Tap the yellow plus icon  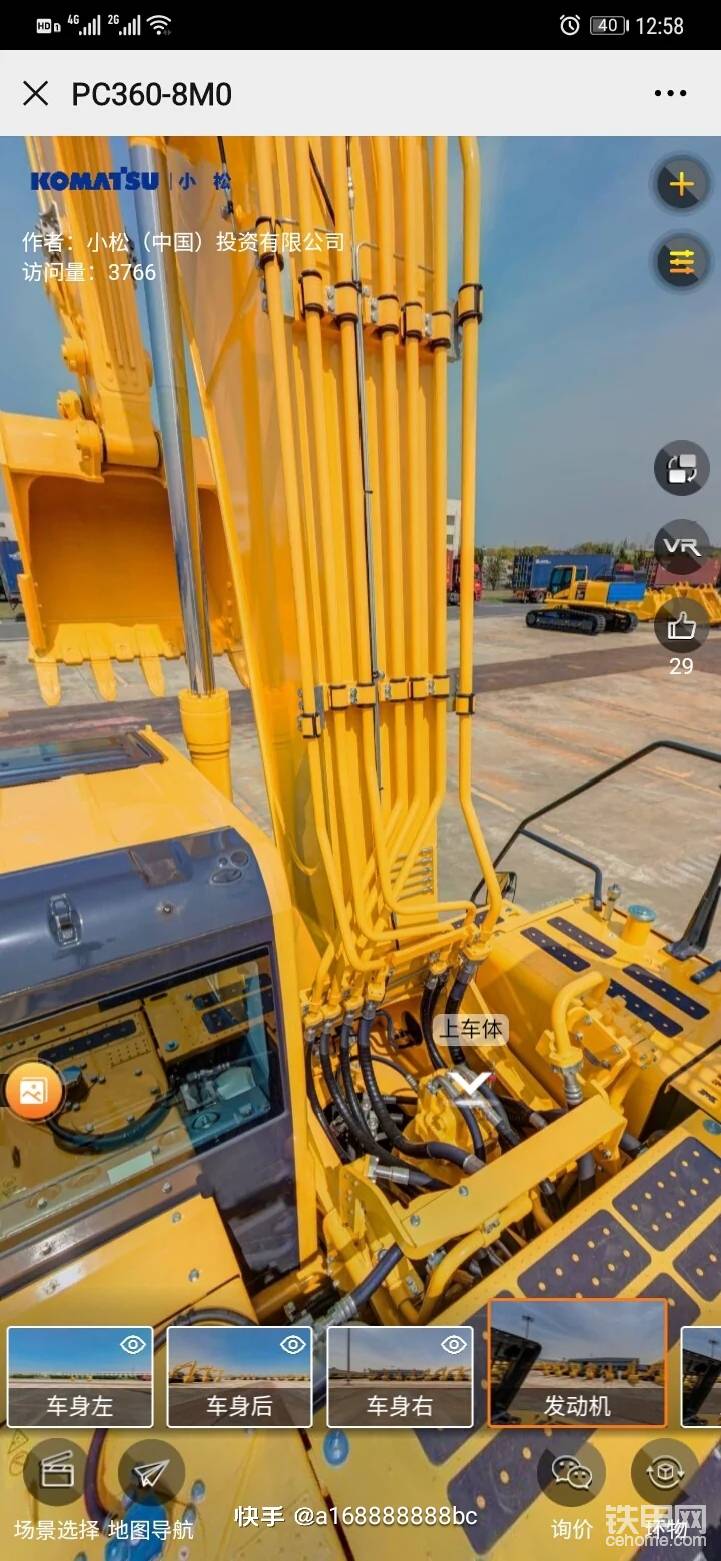click(681, 184)
